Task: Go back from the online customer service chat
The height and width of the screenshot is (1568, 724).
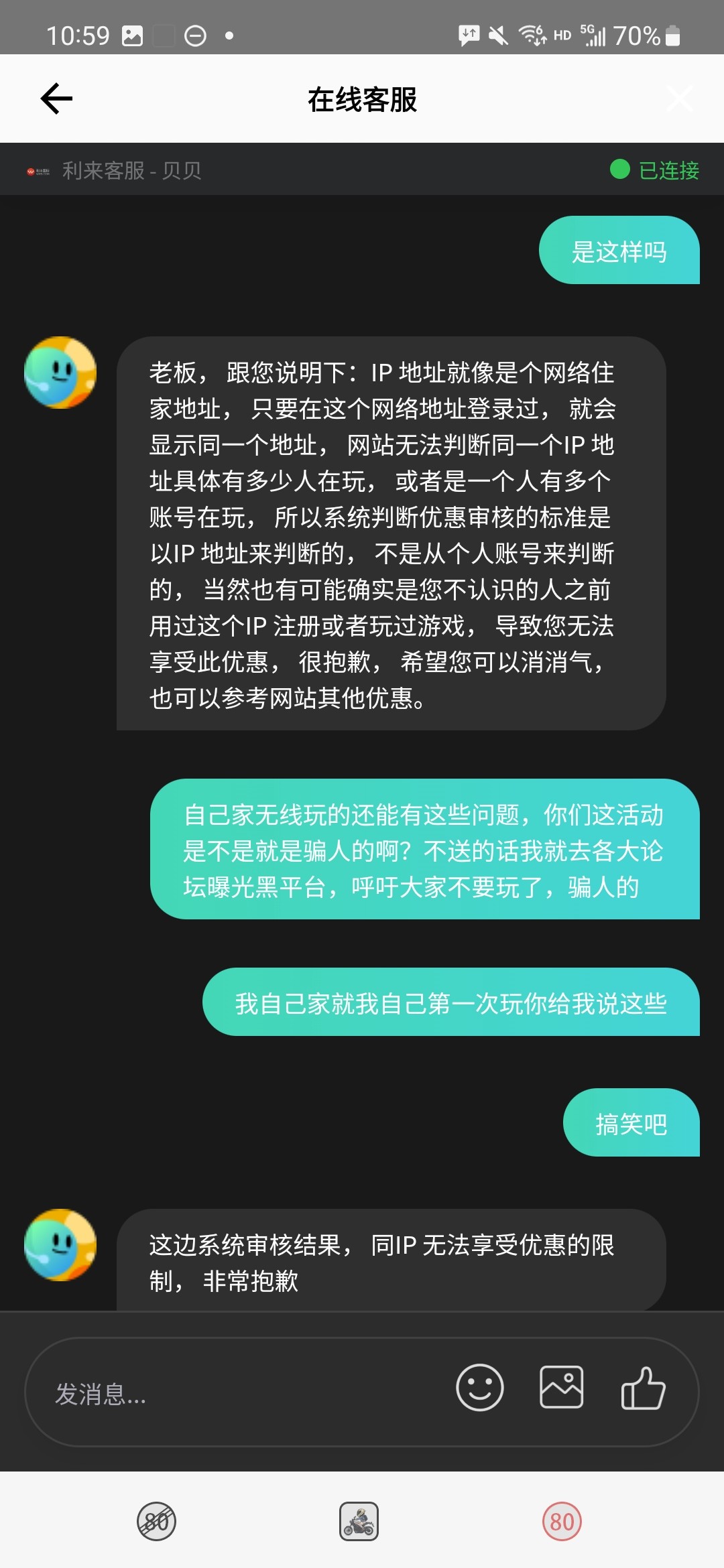Action: [x=56, y=99]
